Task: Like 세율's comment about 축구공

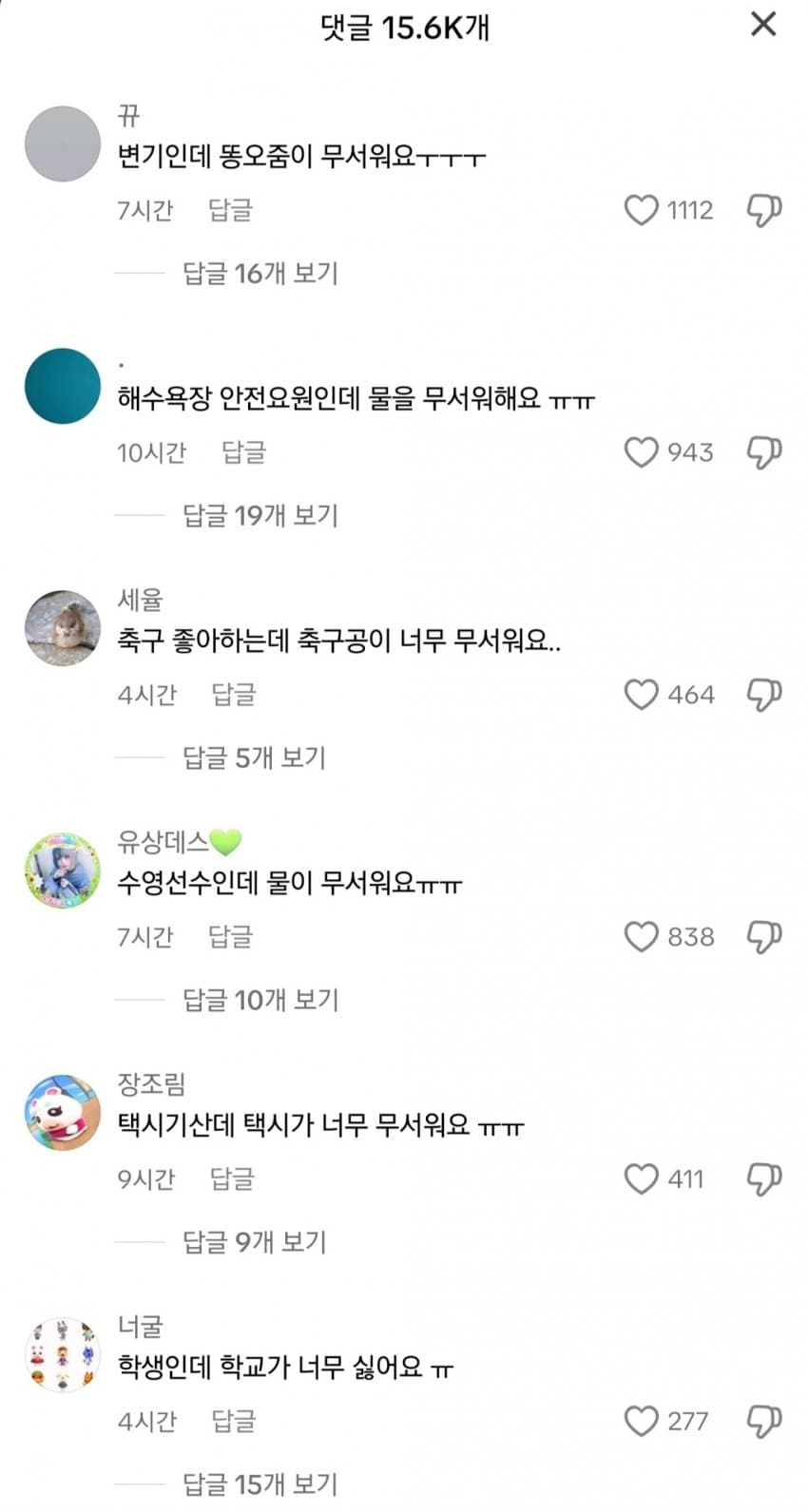Action: click(641, 695)
